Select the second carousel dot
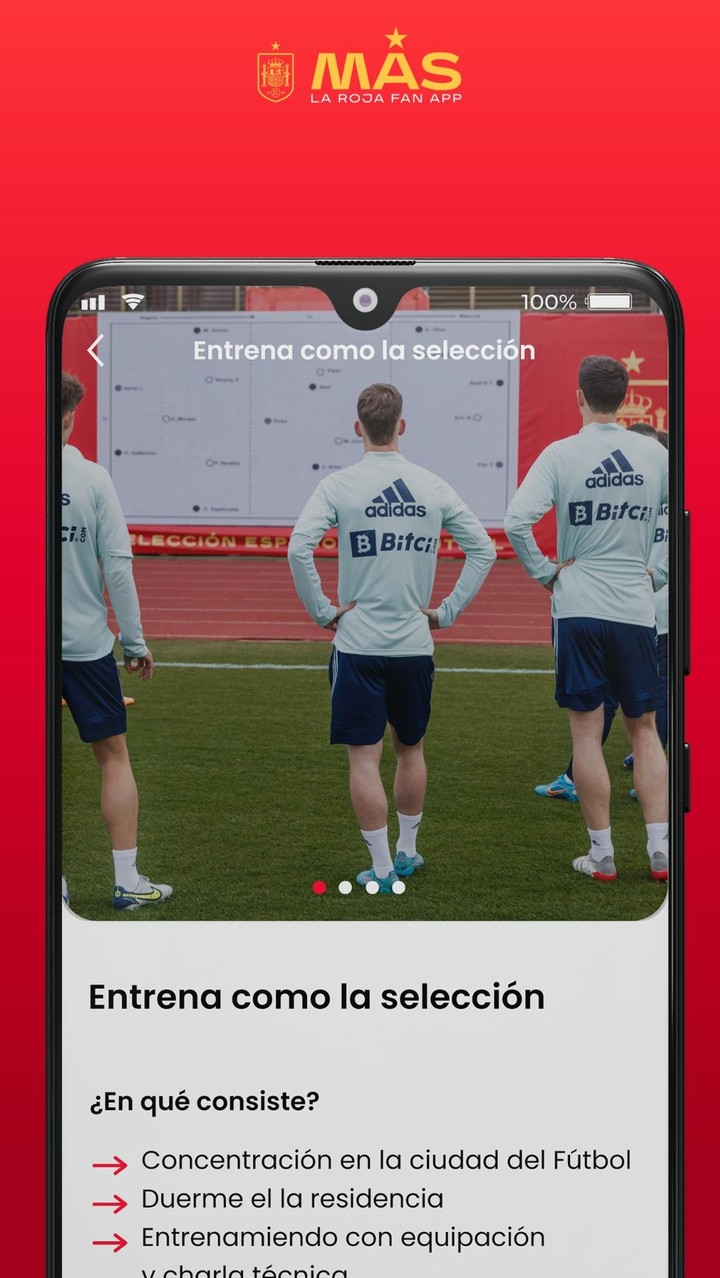720x1278 pixels. pos(346,885)
